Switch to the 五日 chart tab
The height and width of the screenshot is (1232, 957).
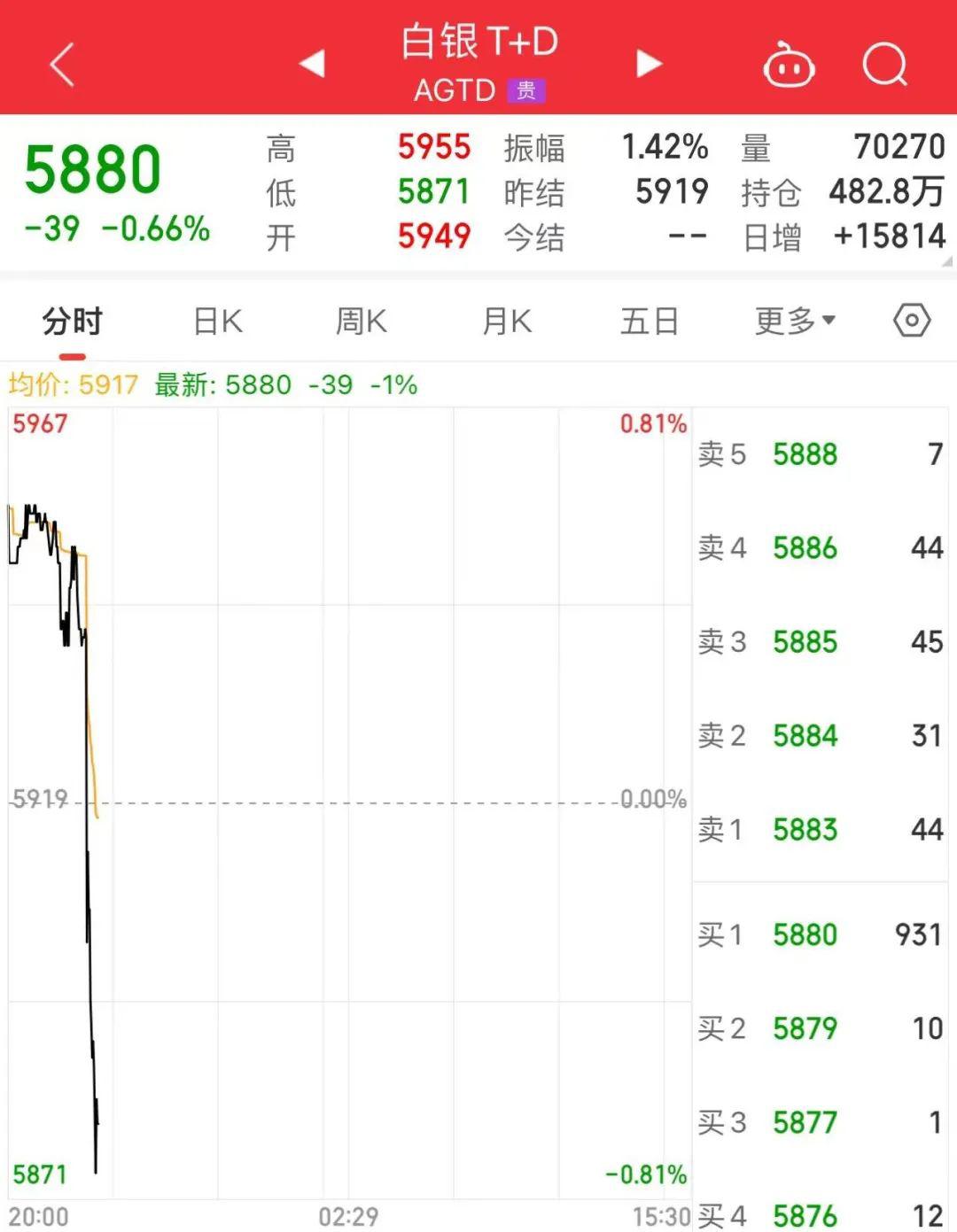[650, 321]
